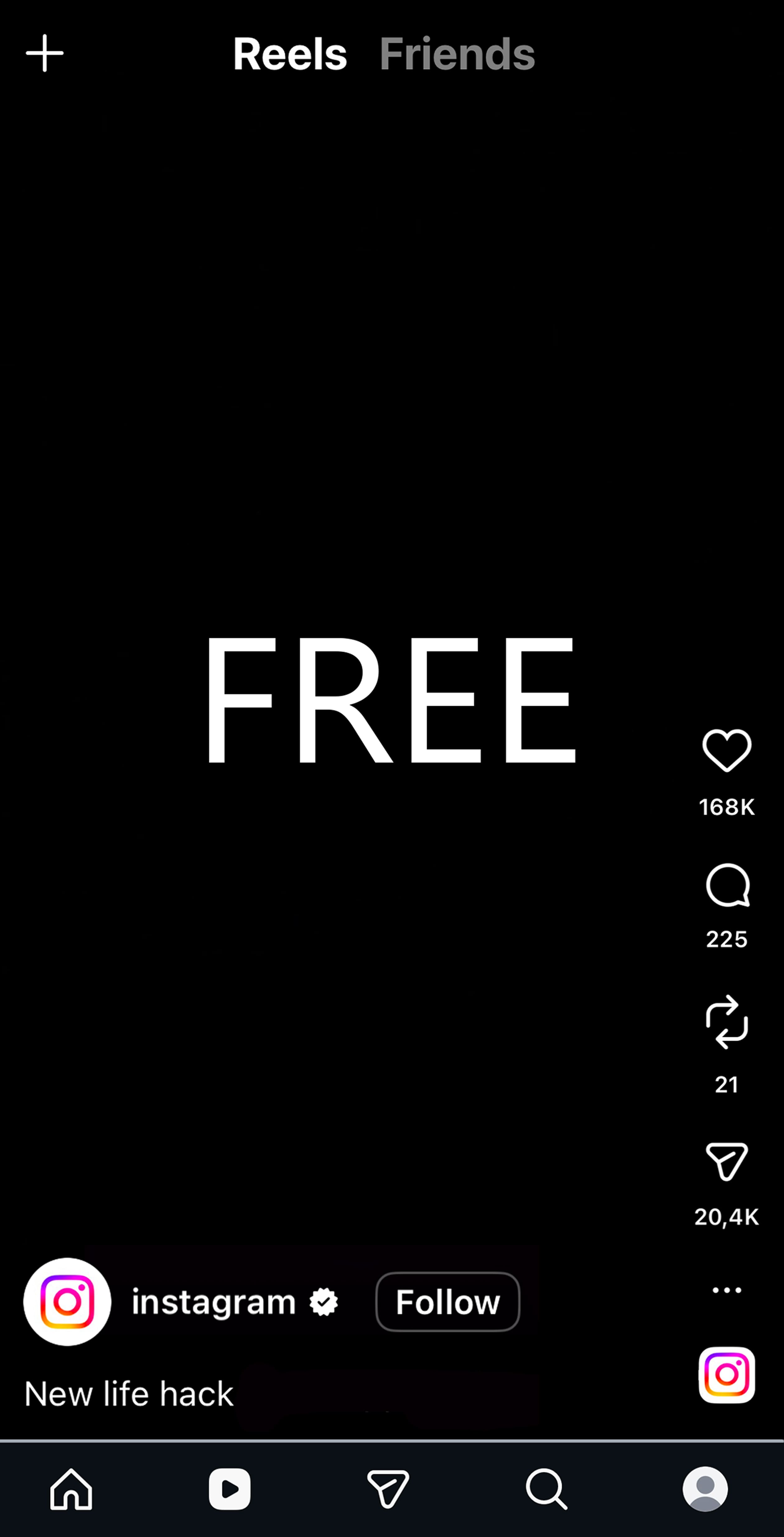
Task: Open instagram's profile via the username
Action: 213,1302
